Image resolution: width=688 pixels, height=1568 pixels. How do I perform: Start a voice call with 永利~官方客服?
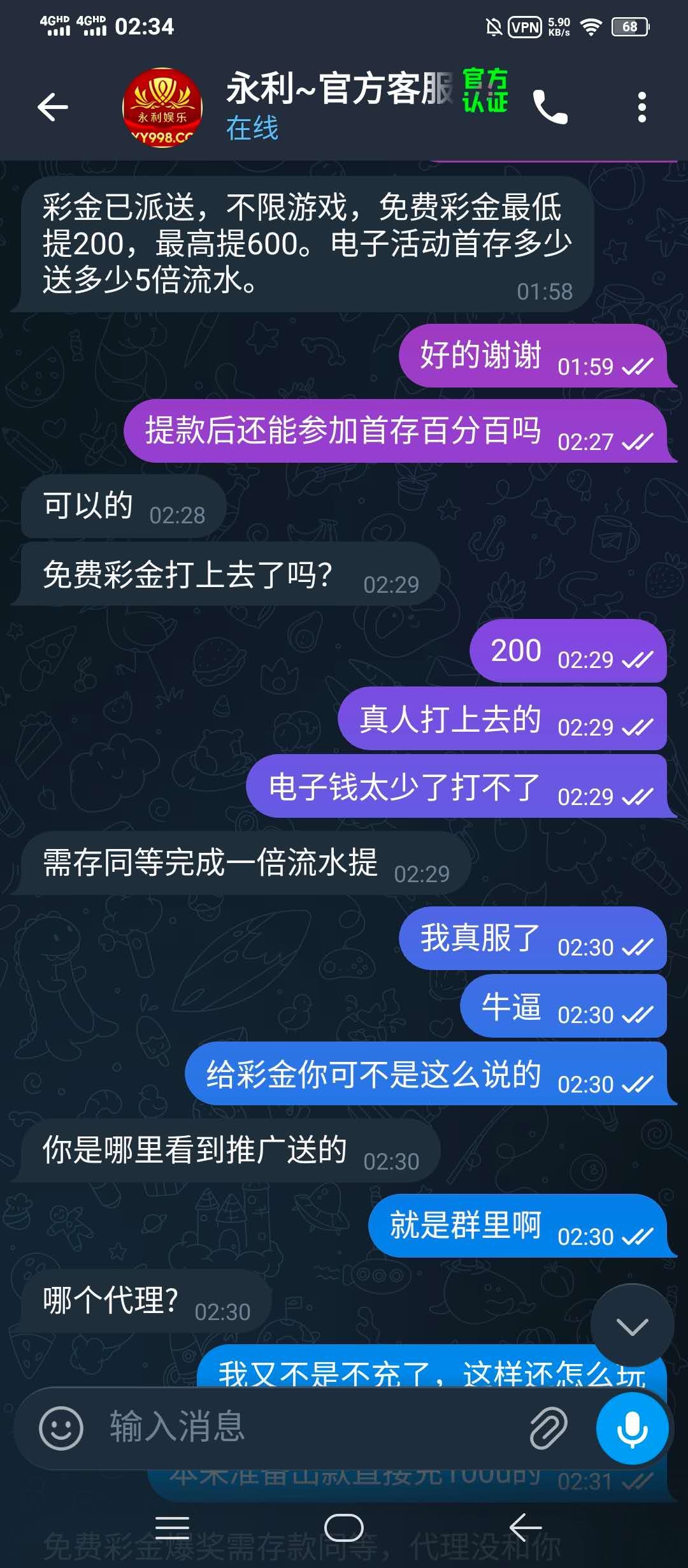tap(550, 107)
